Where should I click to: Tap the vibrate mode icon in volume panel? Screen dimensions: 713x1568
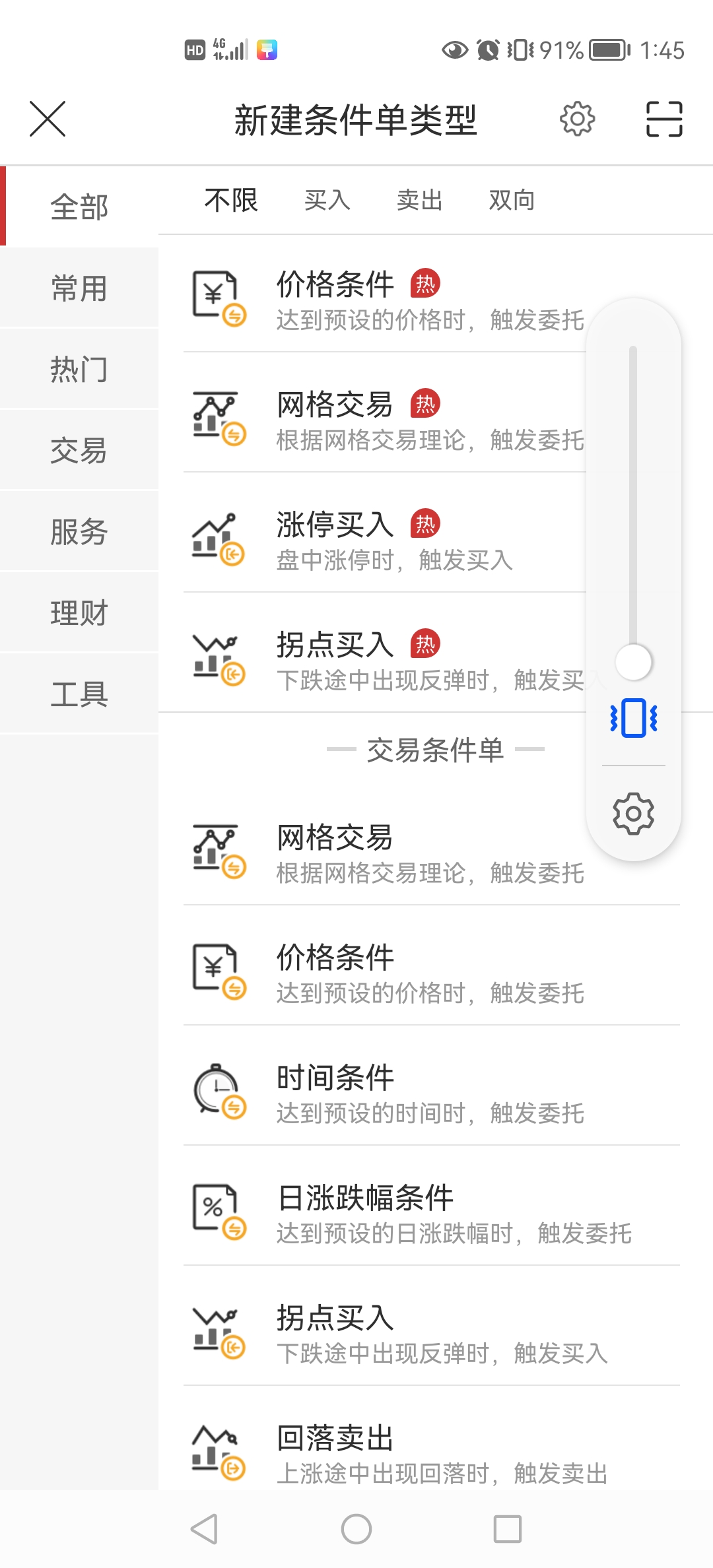tap(633, 717)
